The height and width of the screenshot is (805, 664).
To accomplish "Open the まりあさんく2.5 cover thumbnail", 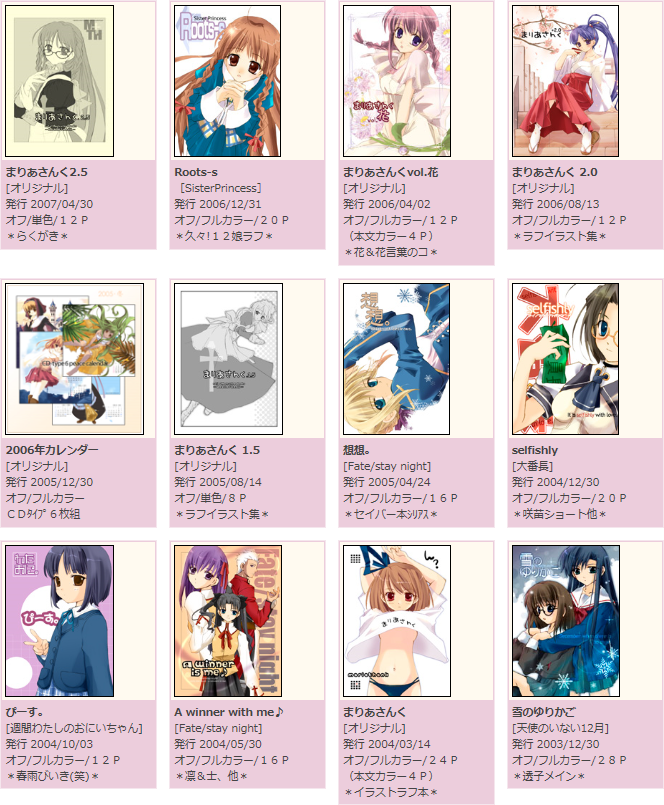I will pos(60,81).
